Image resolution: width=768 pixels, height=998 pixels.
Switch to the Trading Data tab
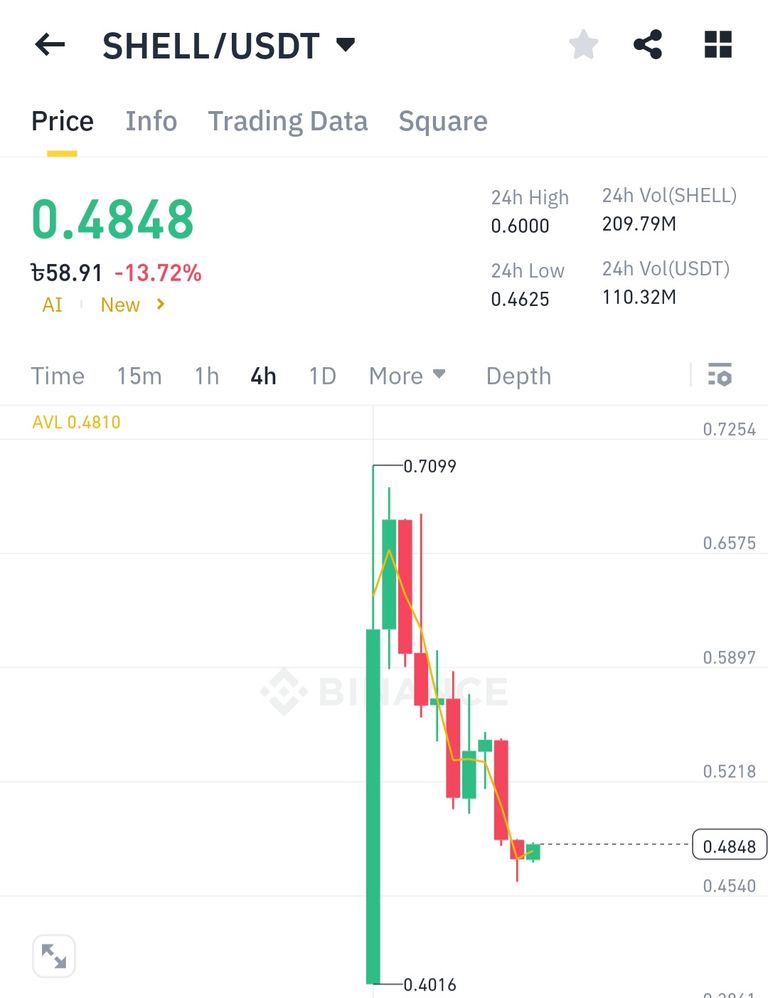(x=287, y=121)
